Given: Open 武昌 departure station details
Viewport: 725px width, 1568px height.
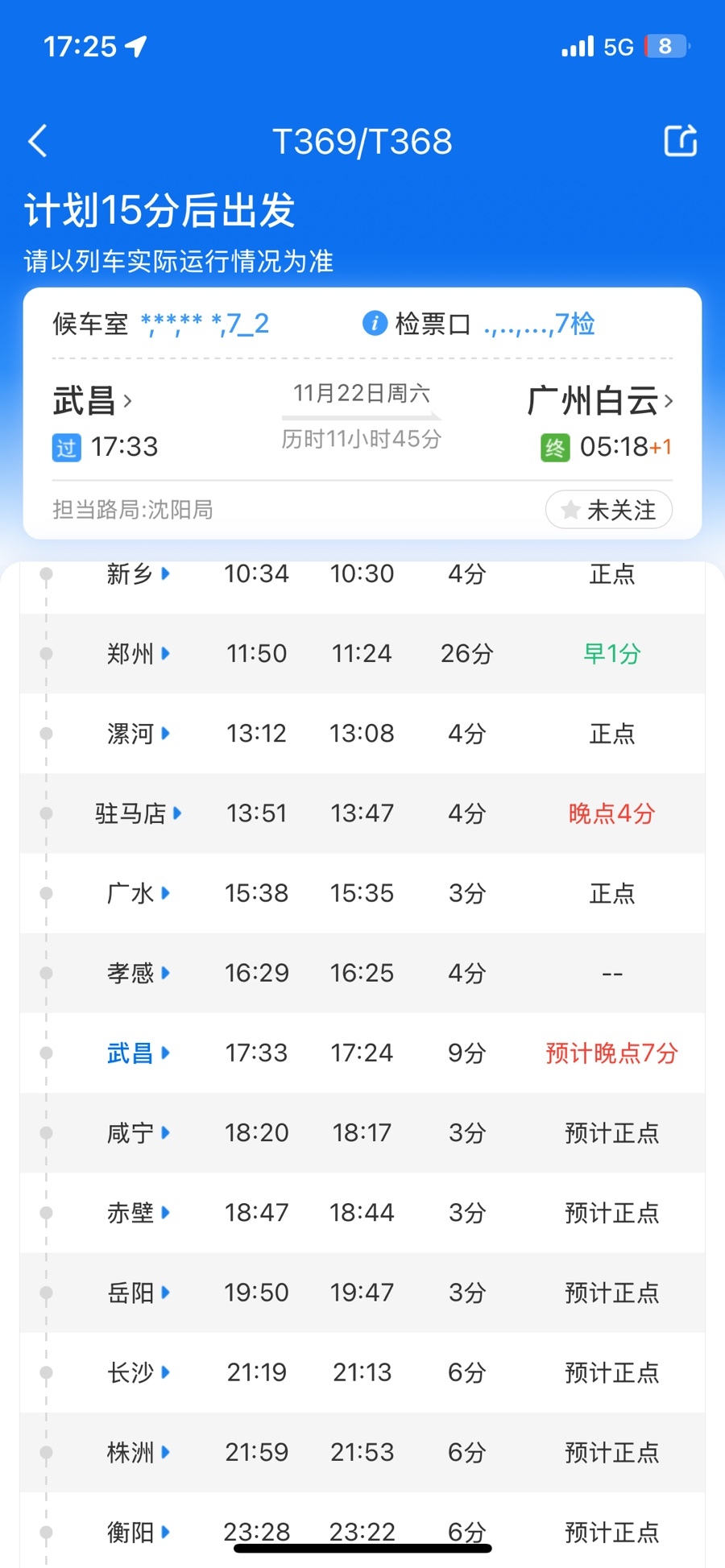Looking at the screenshot, I should pos(92,400).
